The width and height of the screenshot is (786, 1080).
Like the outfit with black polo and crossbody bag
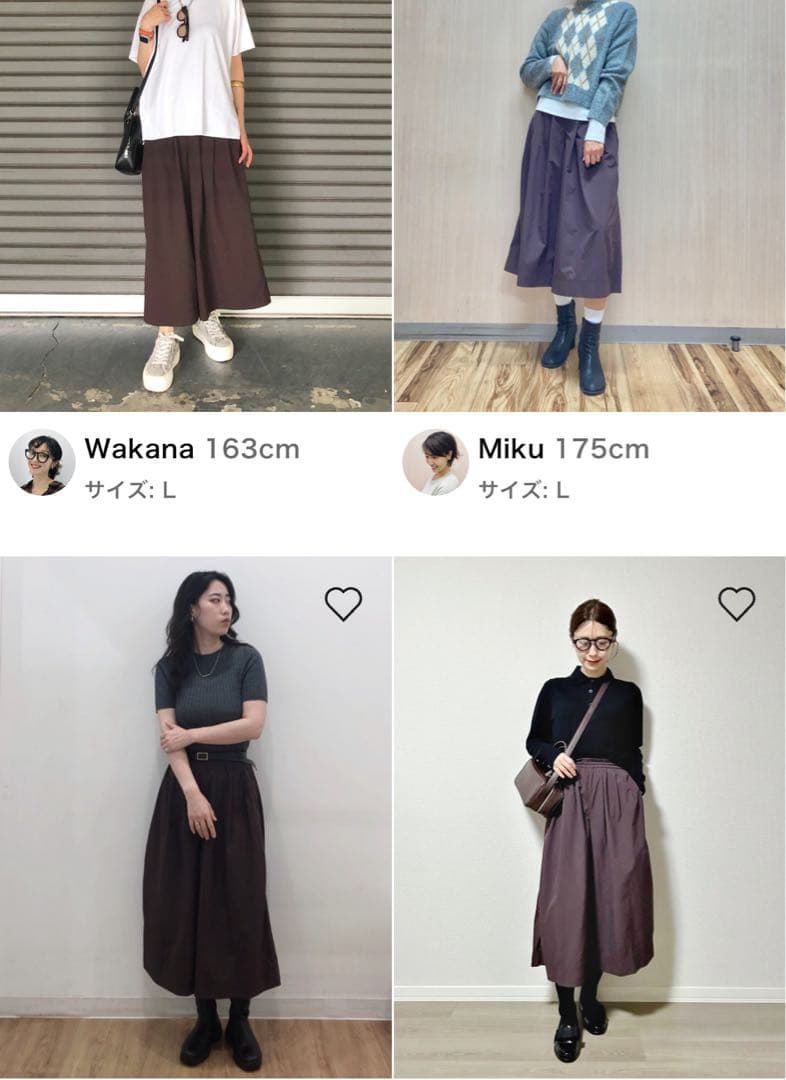[737, 603]
